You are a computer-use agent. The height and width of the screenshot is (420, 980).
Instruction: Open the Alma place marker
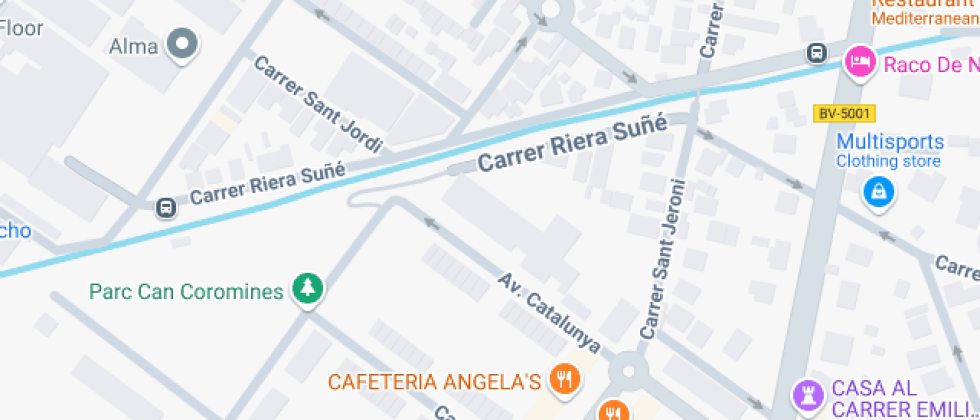(x=182, y=44)
